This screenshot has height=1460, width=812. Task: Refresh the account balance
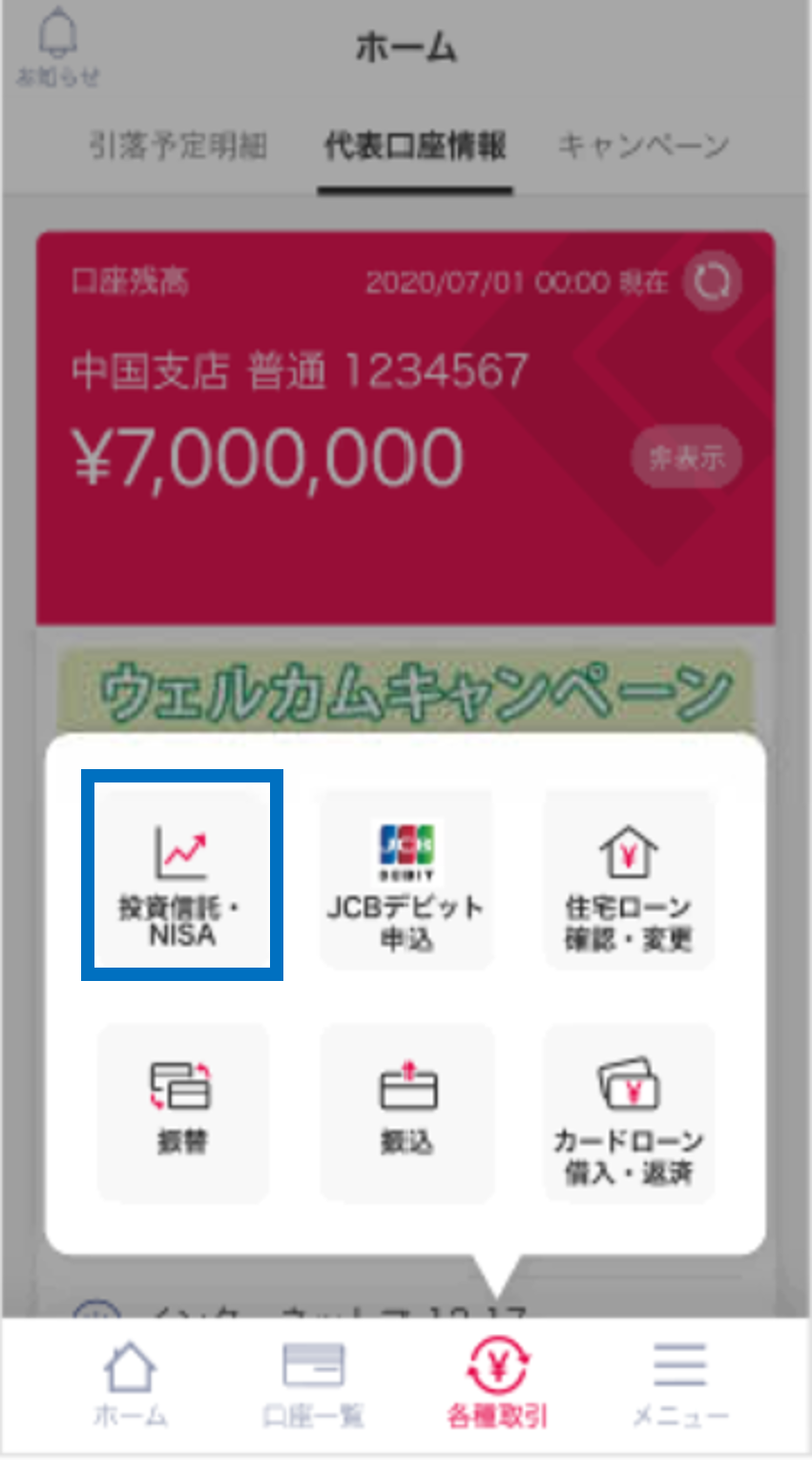(x=712, y=282)
